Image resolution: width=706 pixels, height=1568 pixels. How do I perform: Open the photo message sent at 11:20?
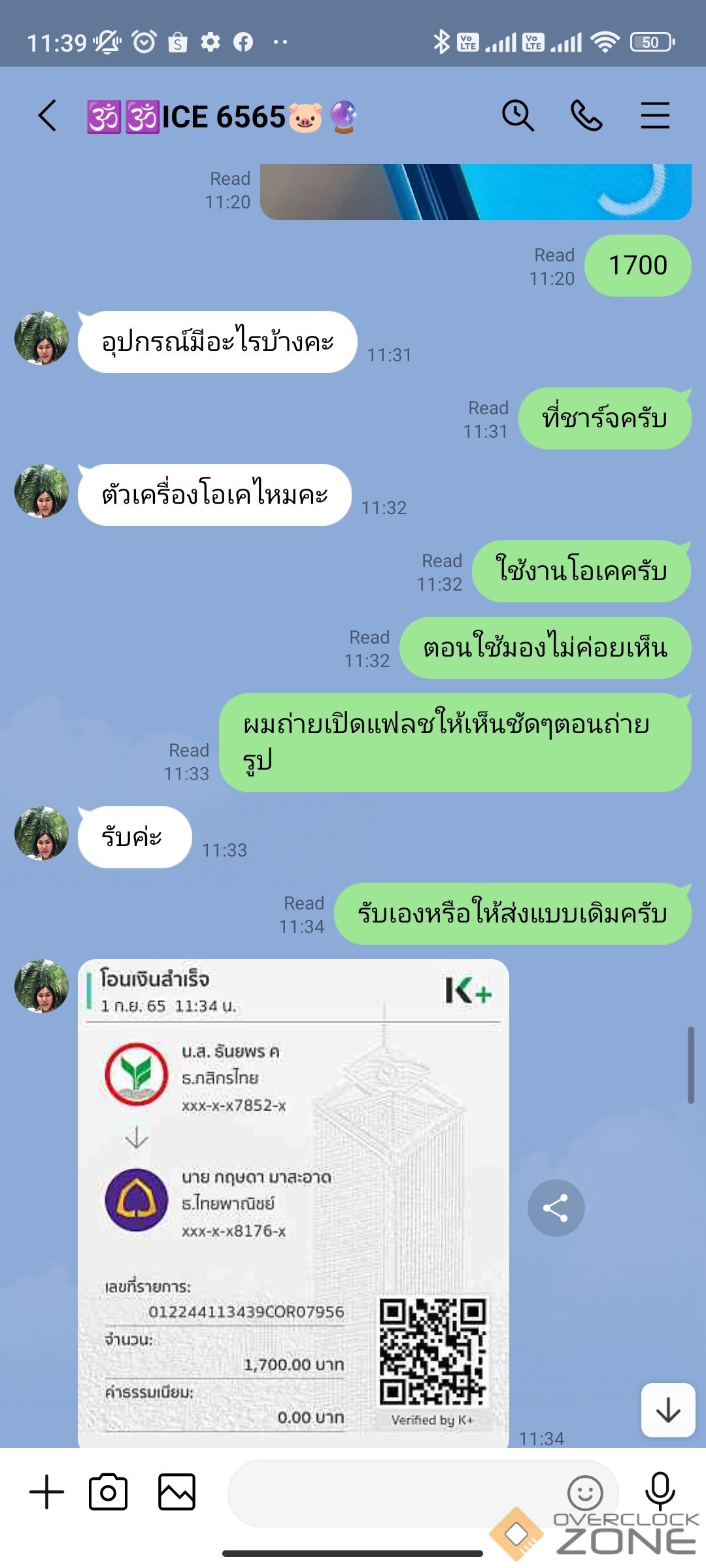tap(475, 192)
